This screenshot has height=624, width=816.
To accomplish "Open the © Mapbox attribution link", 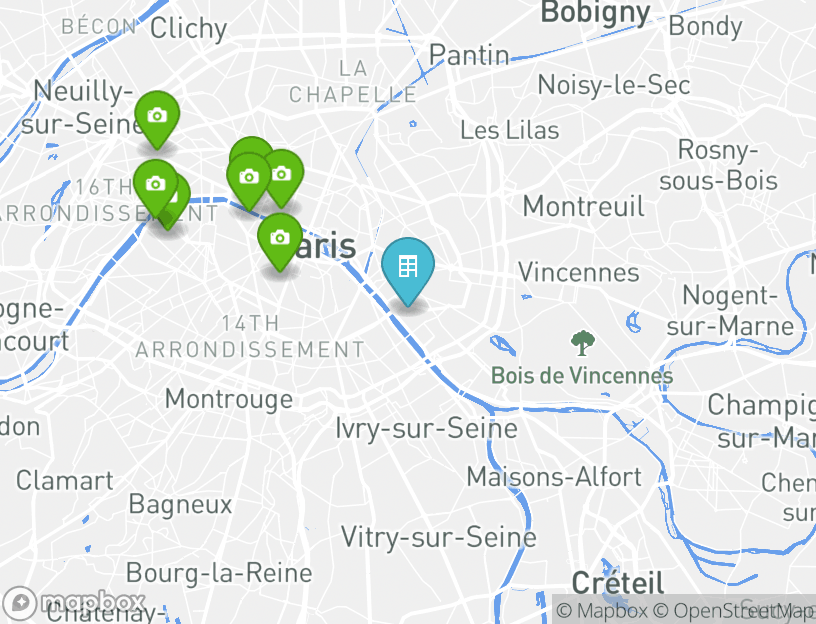I will (x=602, y=611).
